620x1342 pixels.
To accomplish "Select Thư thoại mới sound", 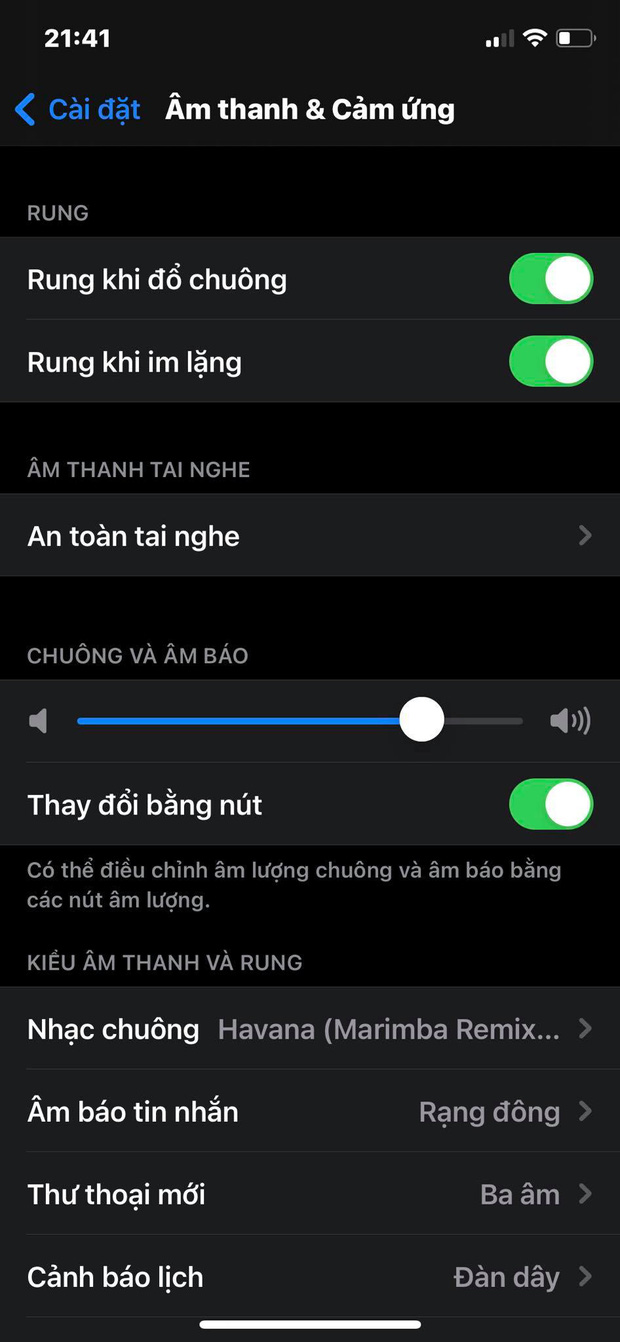I will coord(310,1194).
